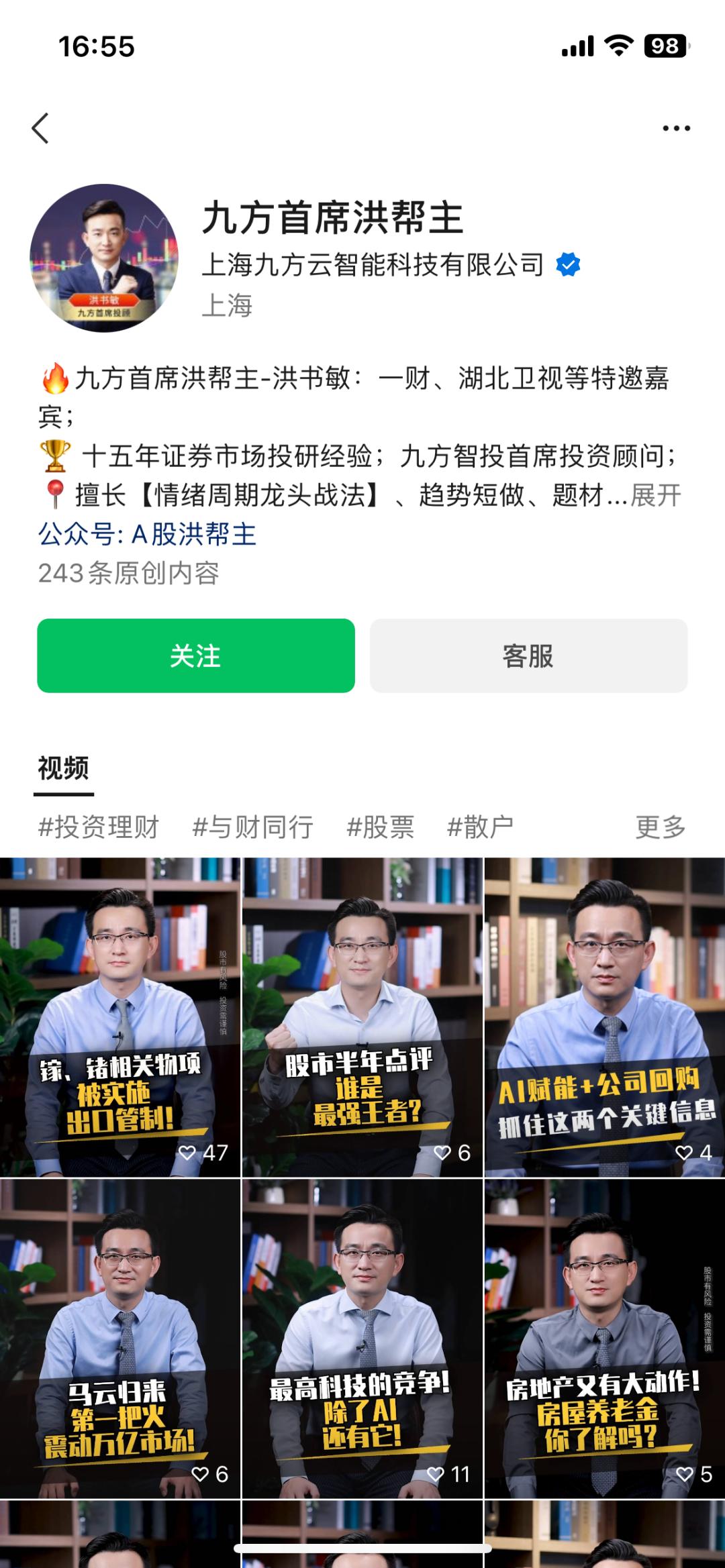Filter by #与财同行 hashtag
The image size is (725, 1568).
[252, 827]
